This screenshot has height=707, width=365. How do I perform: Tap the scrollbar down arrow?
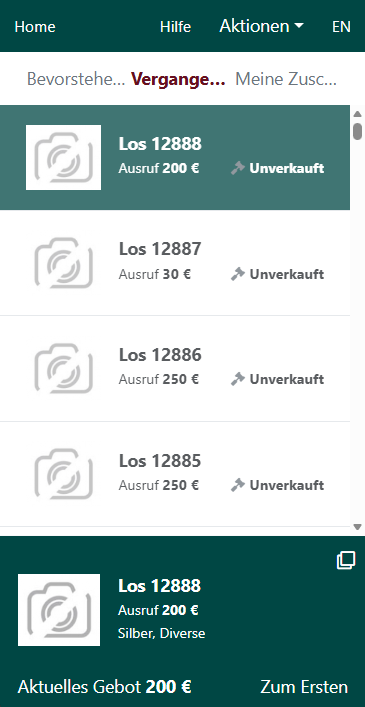[x=358, y=527]
